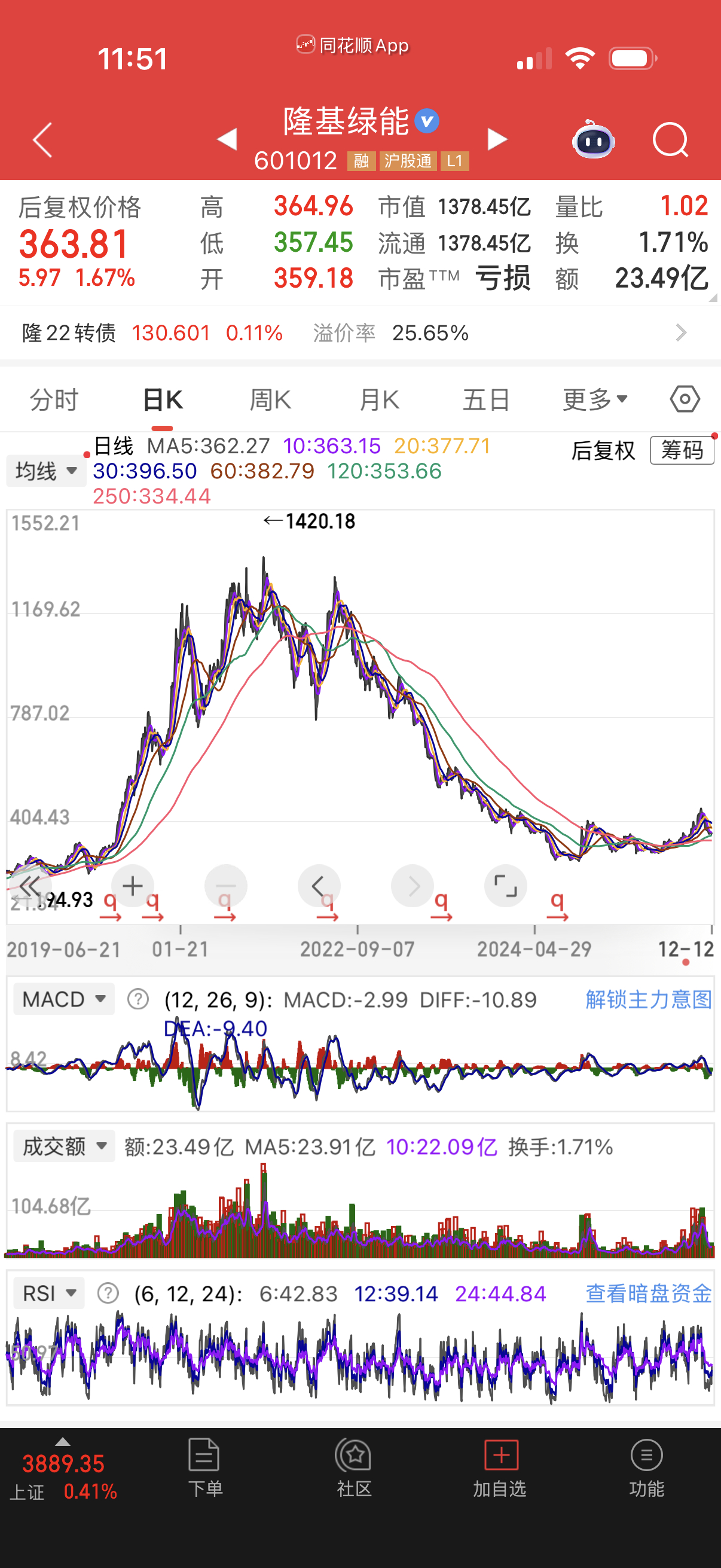Zoom out the chart with minus icon
This screenshot has width=721, height=1568.
(x=226, y=886)
